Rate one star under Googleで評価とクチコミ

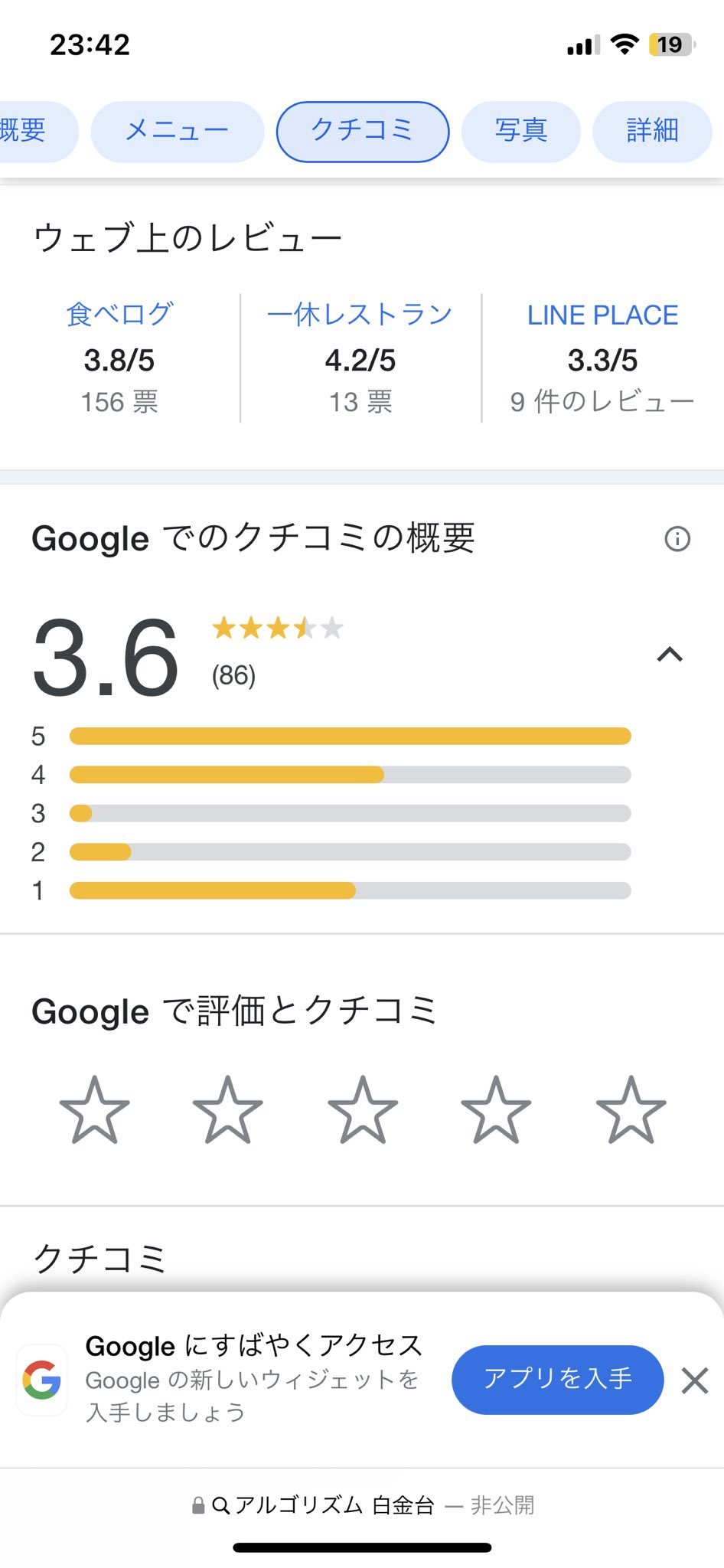click(95, 1110)
